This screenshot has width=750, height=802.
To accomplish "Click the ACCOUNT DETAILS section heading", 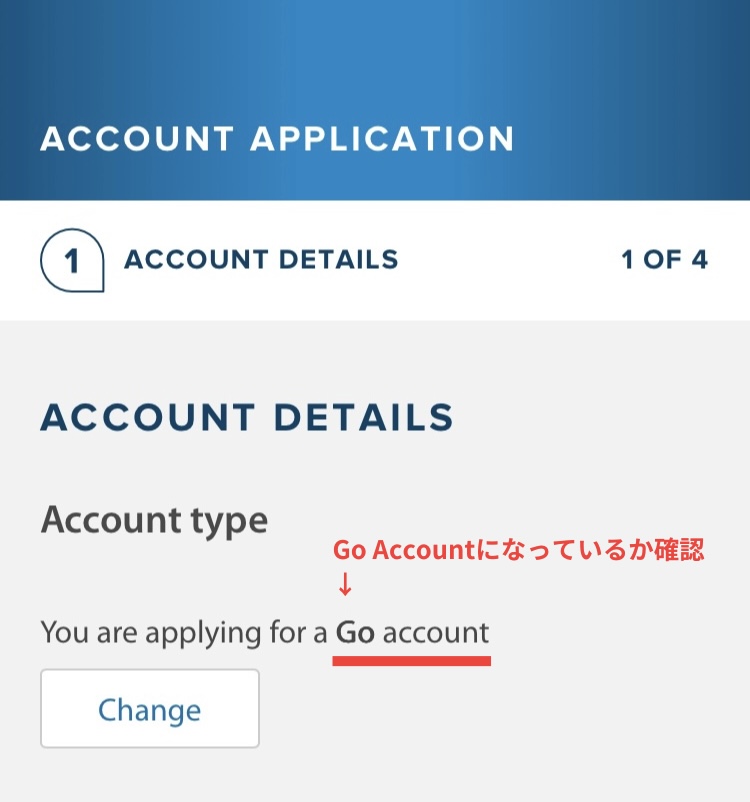I will pyautogui.click(x=246, y=418).
